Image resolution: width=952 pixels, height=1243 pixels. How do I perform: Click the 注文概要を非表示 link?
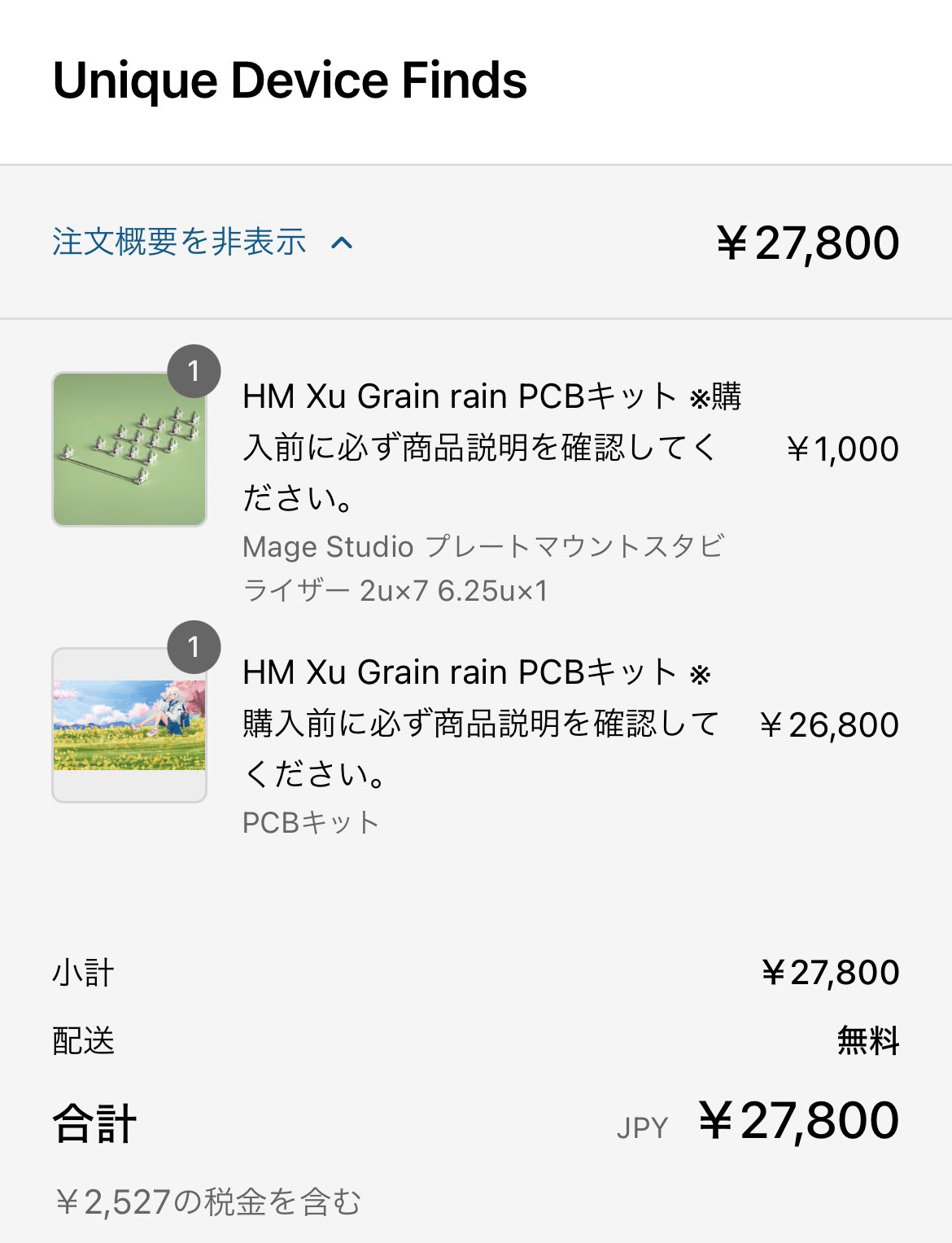pyautogui.click(x=179, y=242)
